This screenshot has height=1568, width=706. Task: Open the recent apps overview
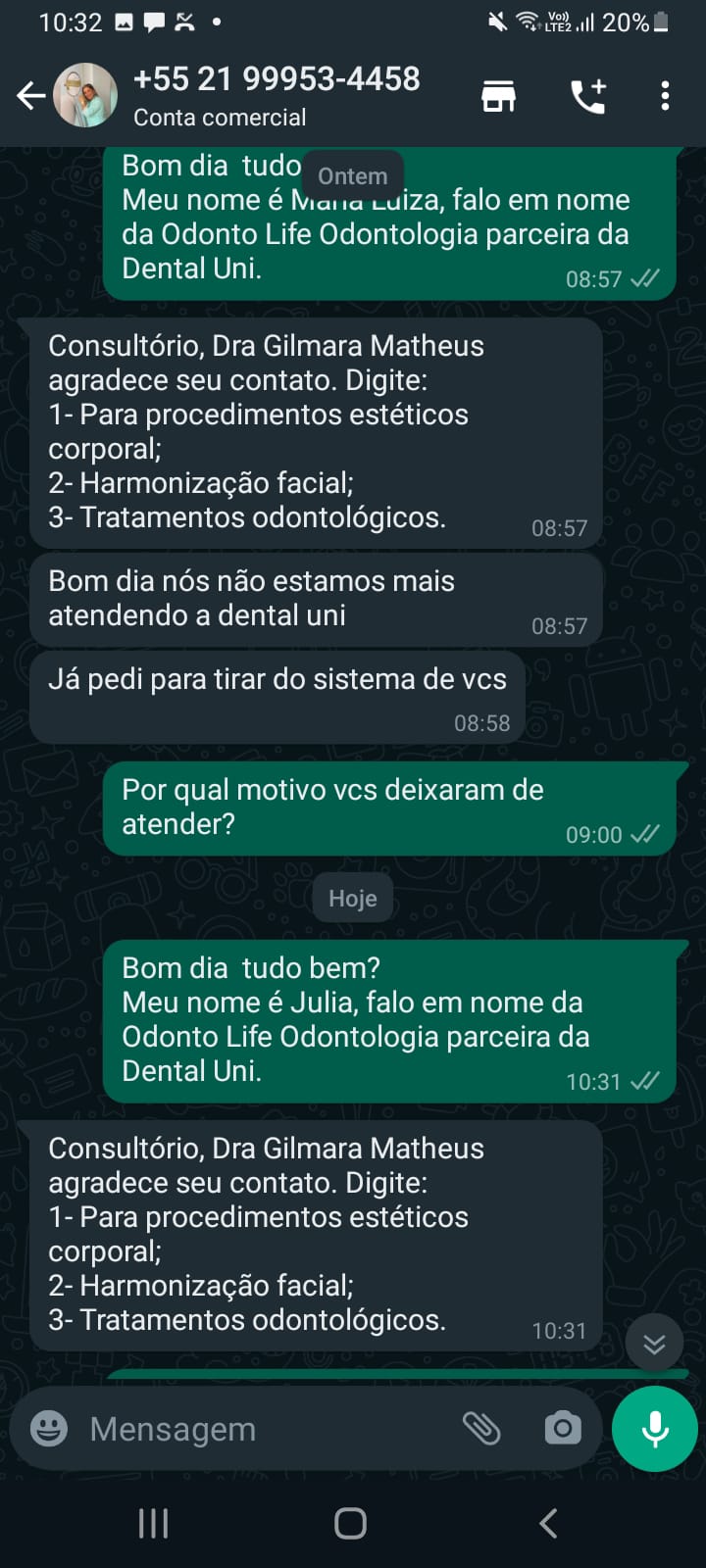coord(153,1523)
